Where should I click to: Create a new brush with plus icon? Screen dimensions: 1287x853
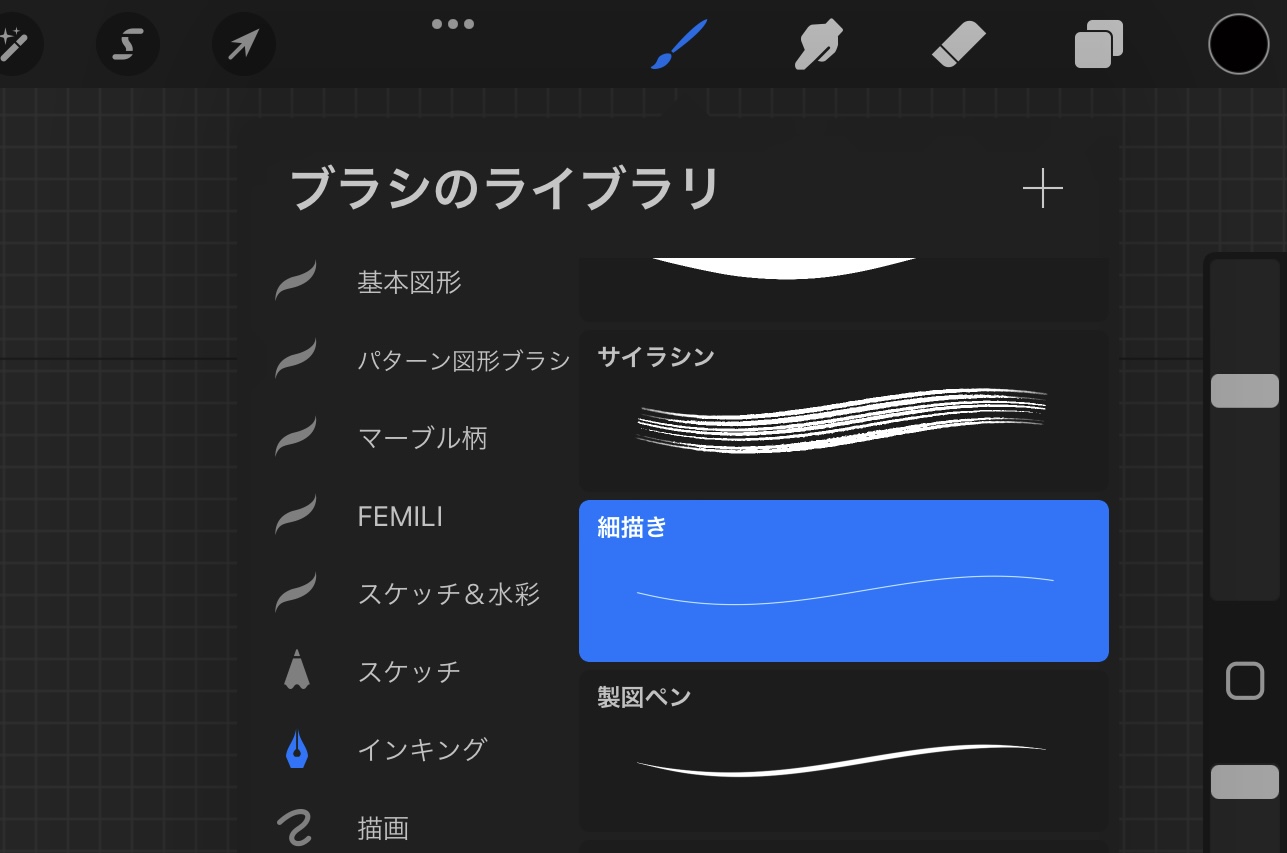pyautogui.click(x=1042, y=188)
